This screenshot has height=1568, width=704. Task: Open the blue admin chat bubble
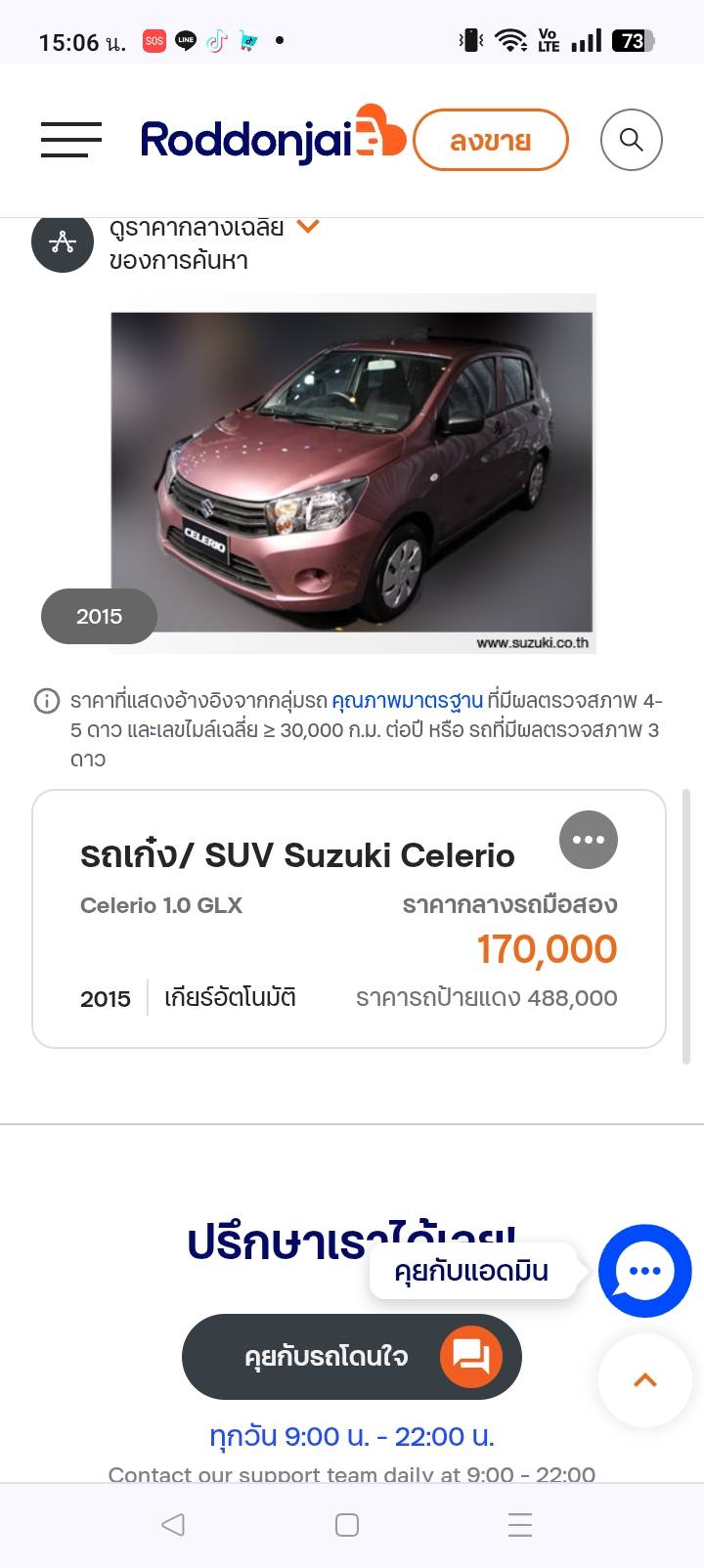pyautogui.click(x=644, y=1271)
